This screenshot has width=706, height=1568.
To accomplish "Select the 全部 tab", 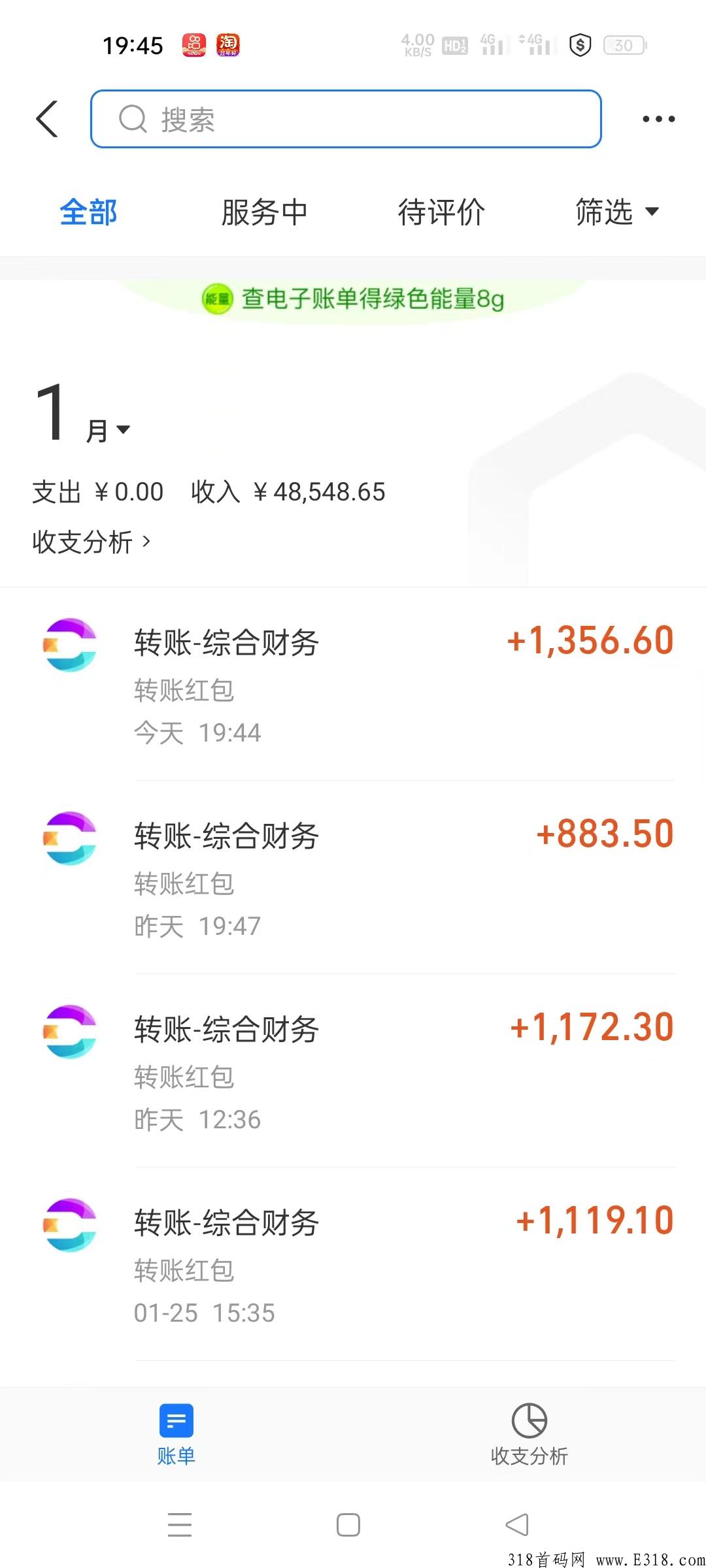I will pyautogui.click(x=88, y=212).
